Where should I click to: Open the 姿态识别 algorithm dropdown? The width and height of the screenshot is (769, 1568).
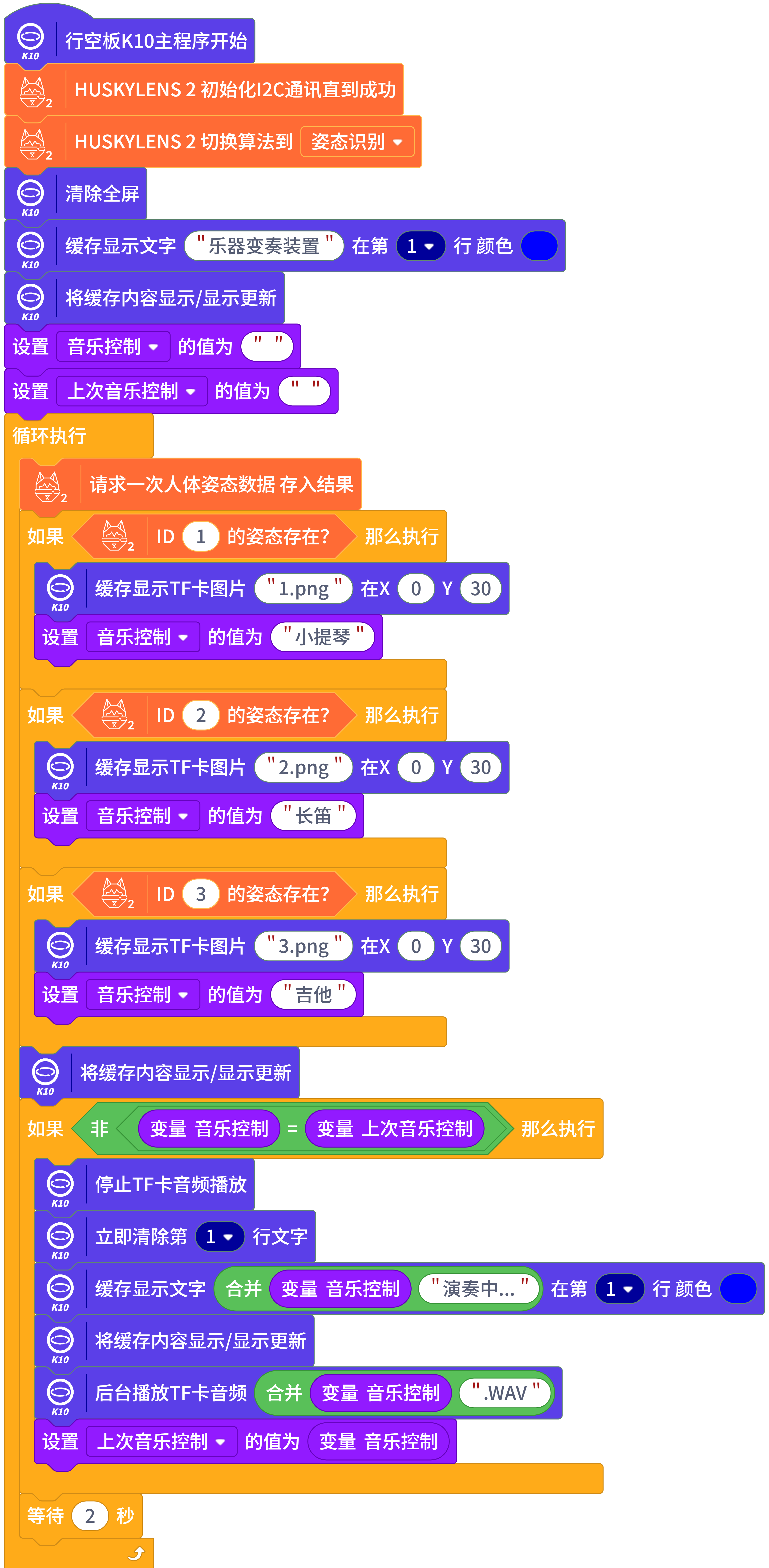pos(358,141)
